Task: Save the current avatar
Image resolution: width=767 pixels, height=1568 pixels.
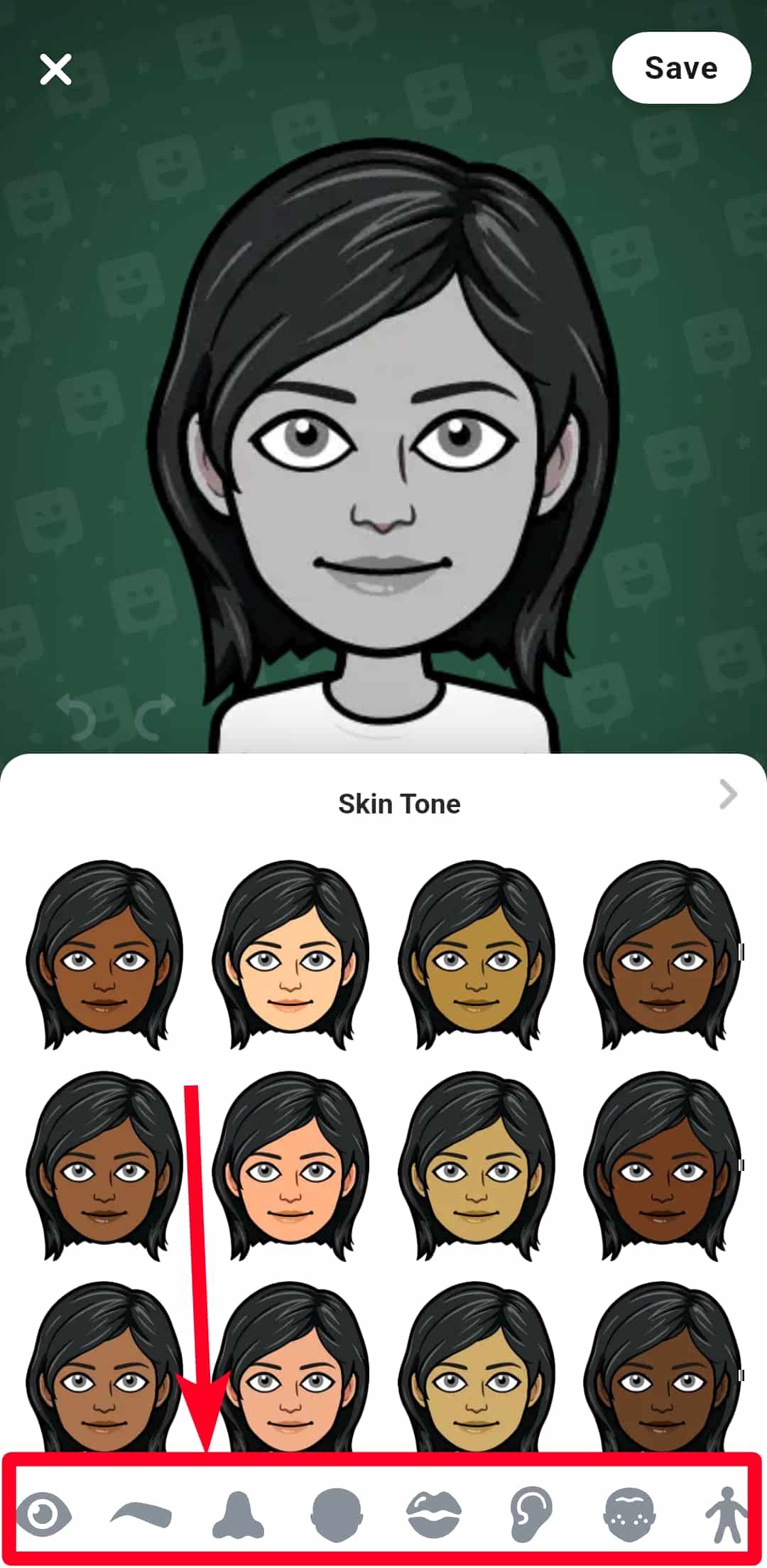Action: point(680,67)
